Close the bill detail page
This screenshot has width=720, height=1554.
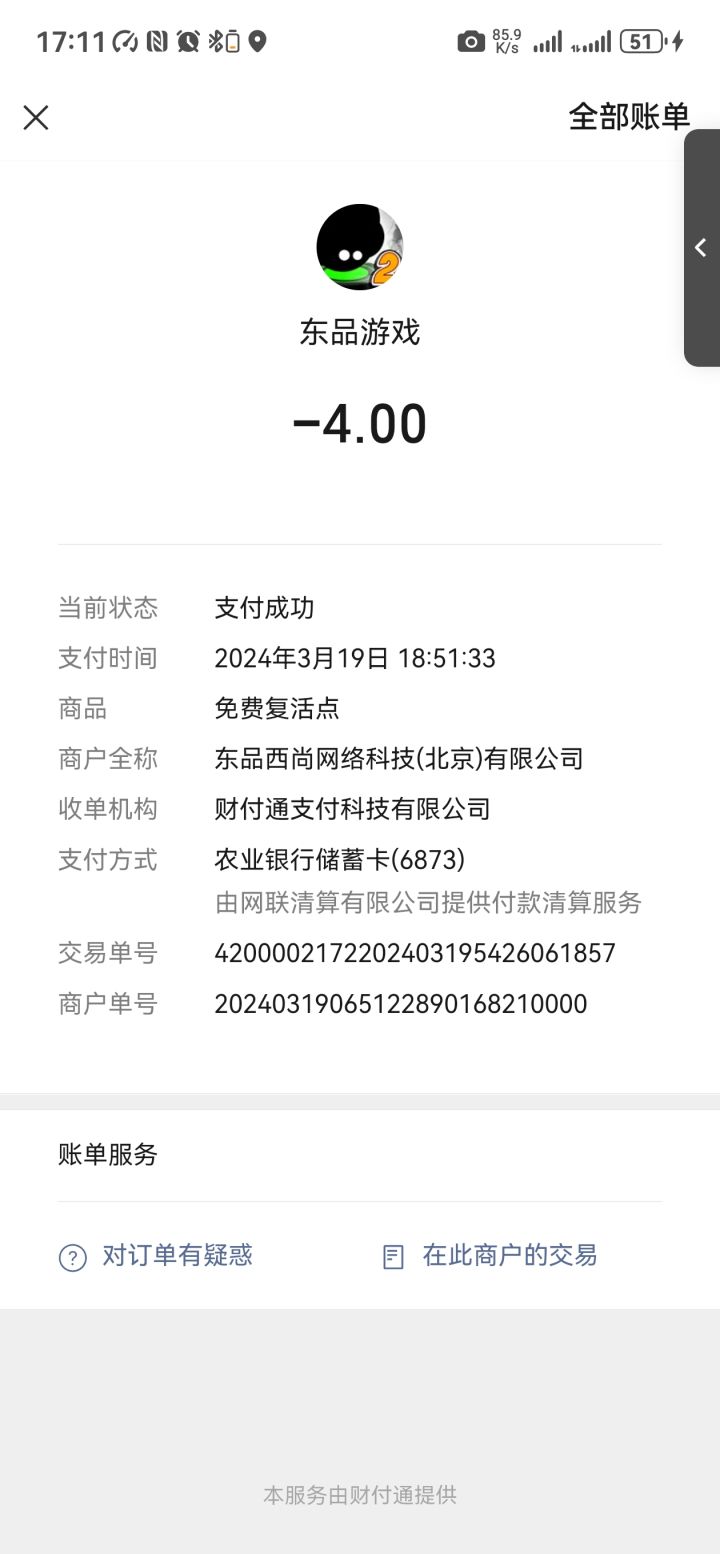(36, 118)
